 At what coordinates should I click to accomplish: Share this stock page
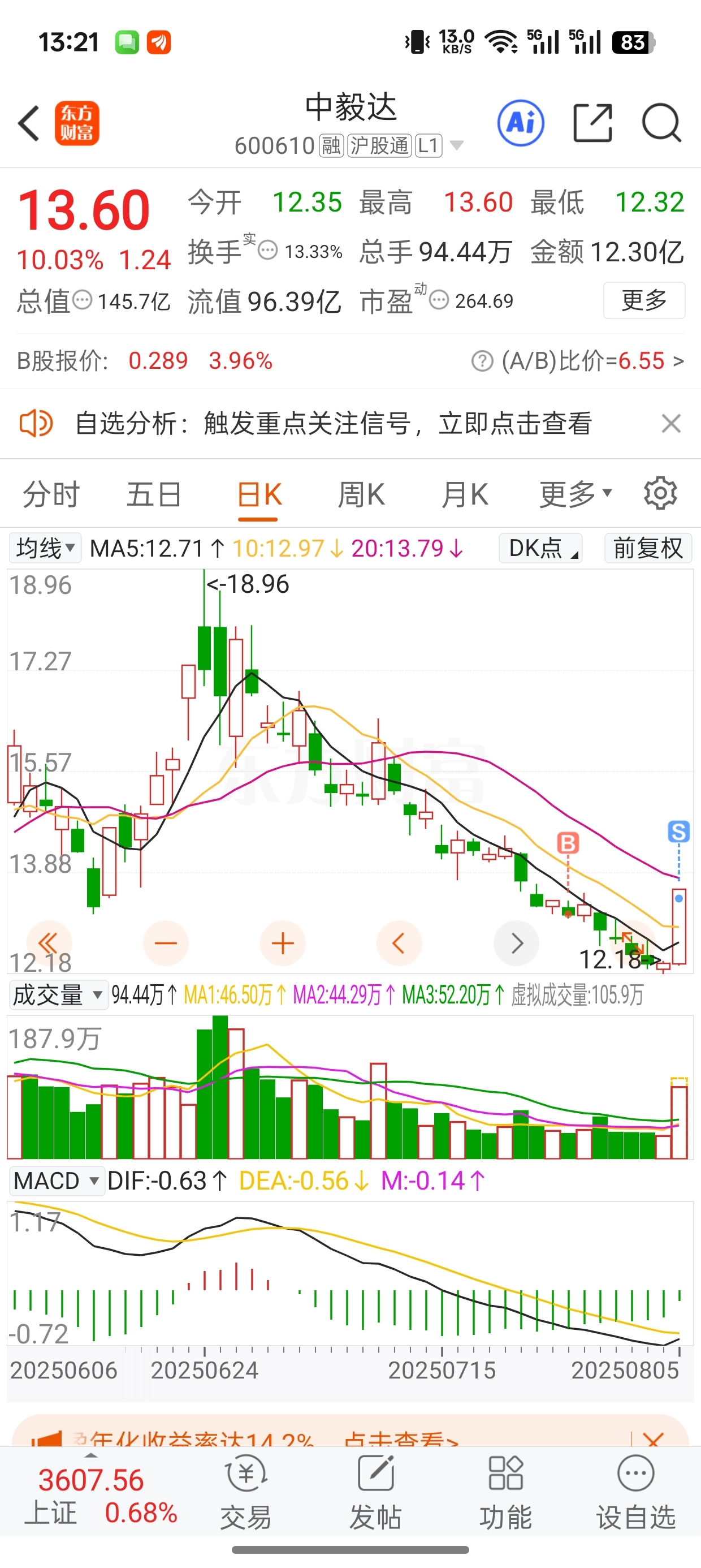click(x=592, y=123)
